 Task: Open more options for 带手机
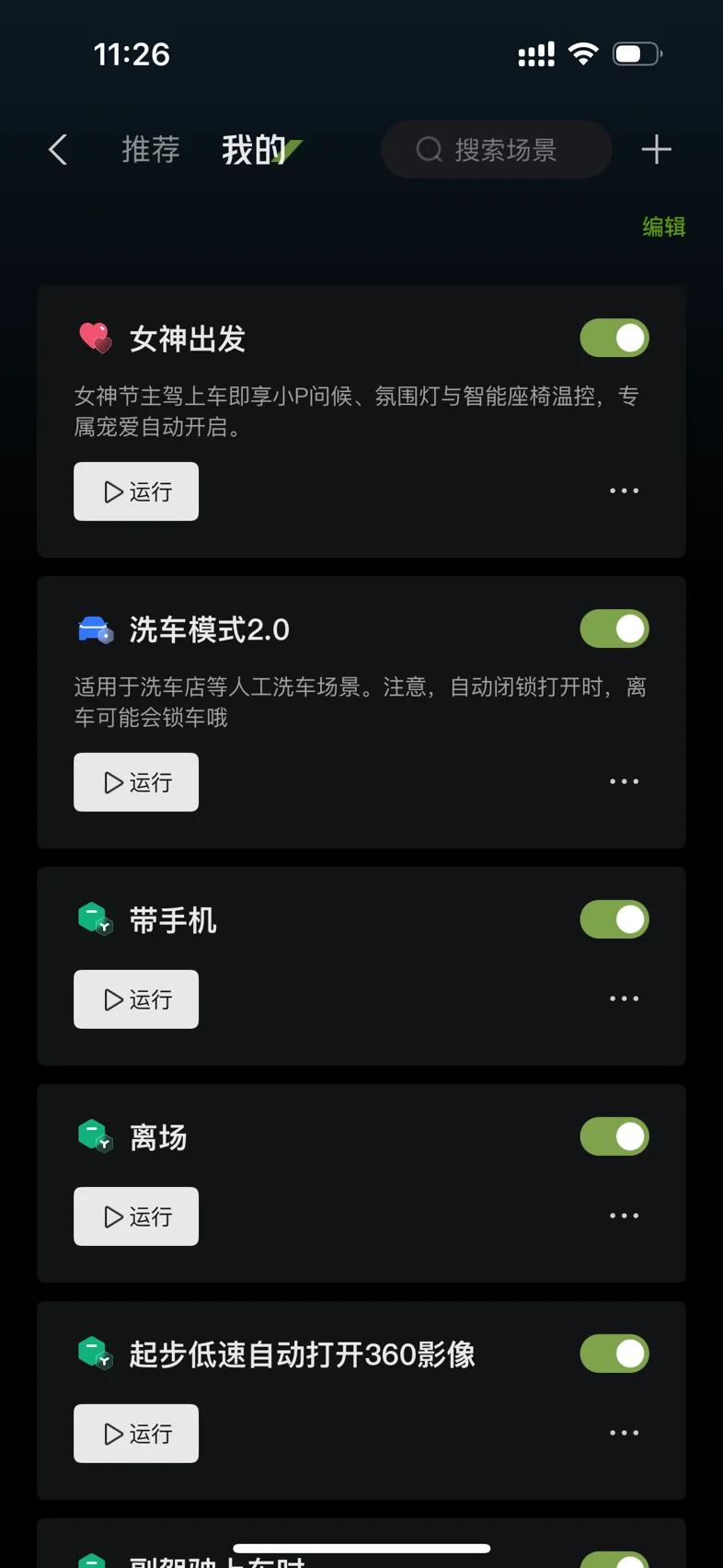[625, 998]
